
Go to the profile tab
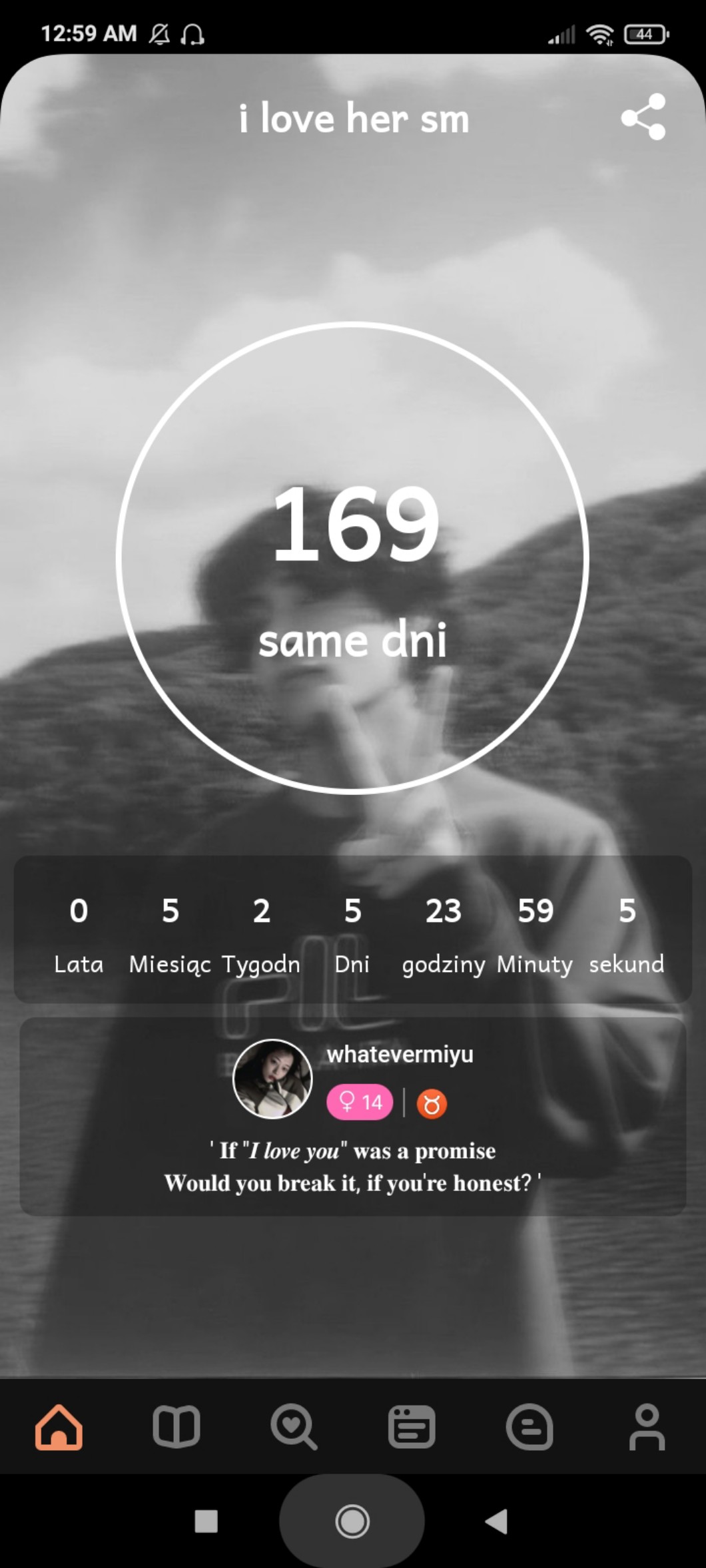click(647, 1427)
